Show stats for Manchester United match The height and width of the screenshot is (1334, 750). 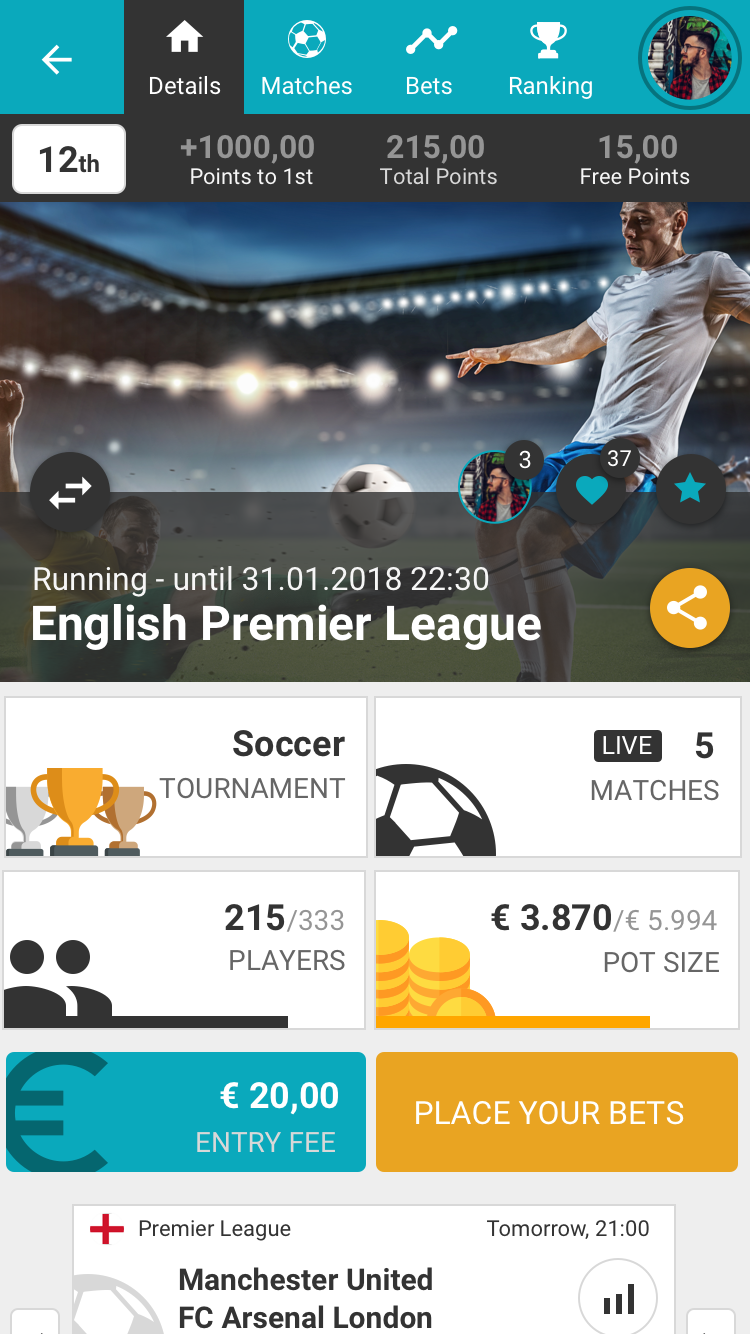pyautogui.click(x=617, y=1298)
